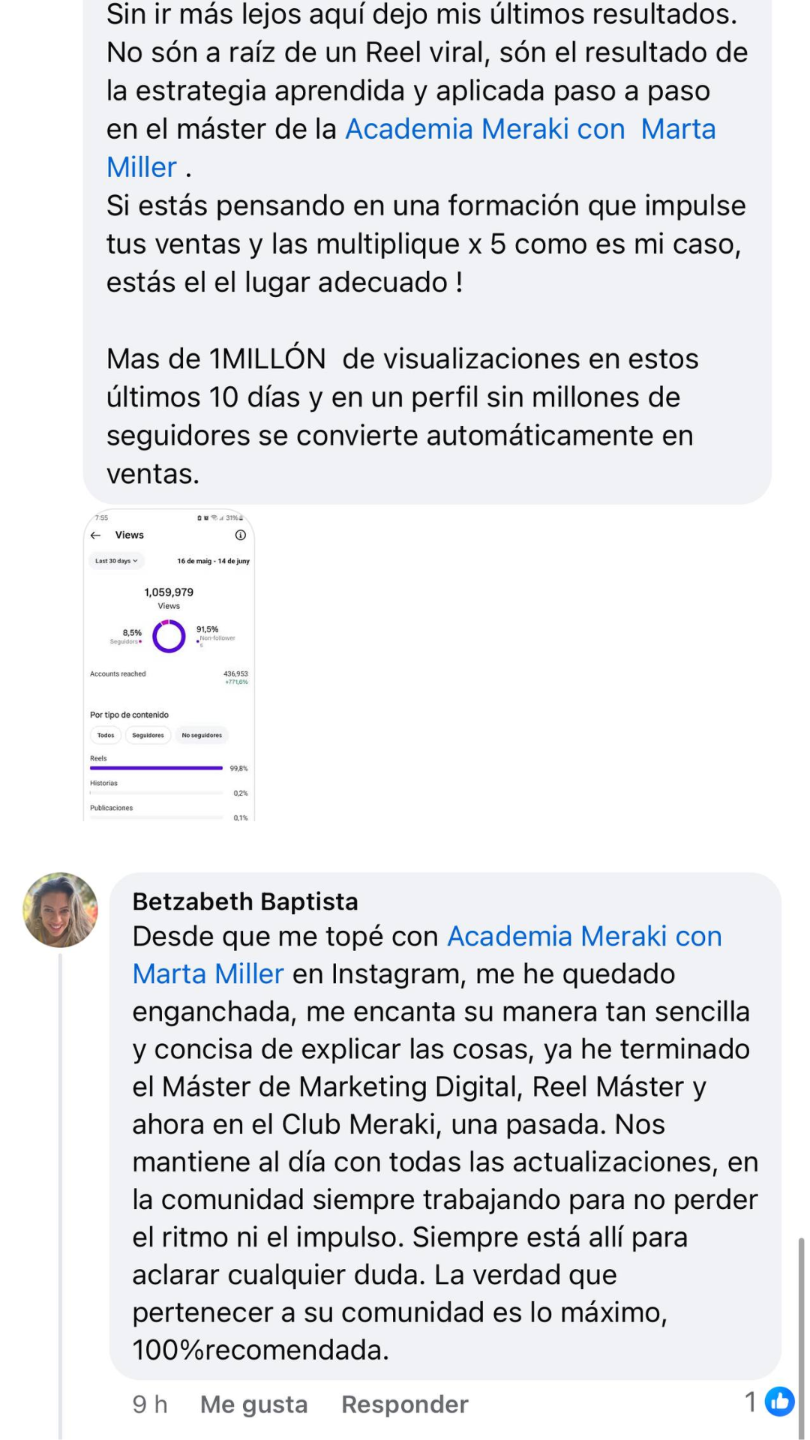Open Betzabeth Baptista's profile picture
Screen dimensions: 810x1440
click(x=60, y=909)
